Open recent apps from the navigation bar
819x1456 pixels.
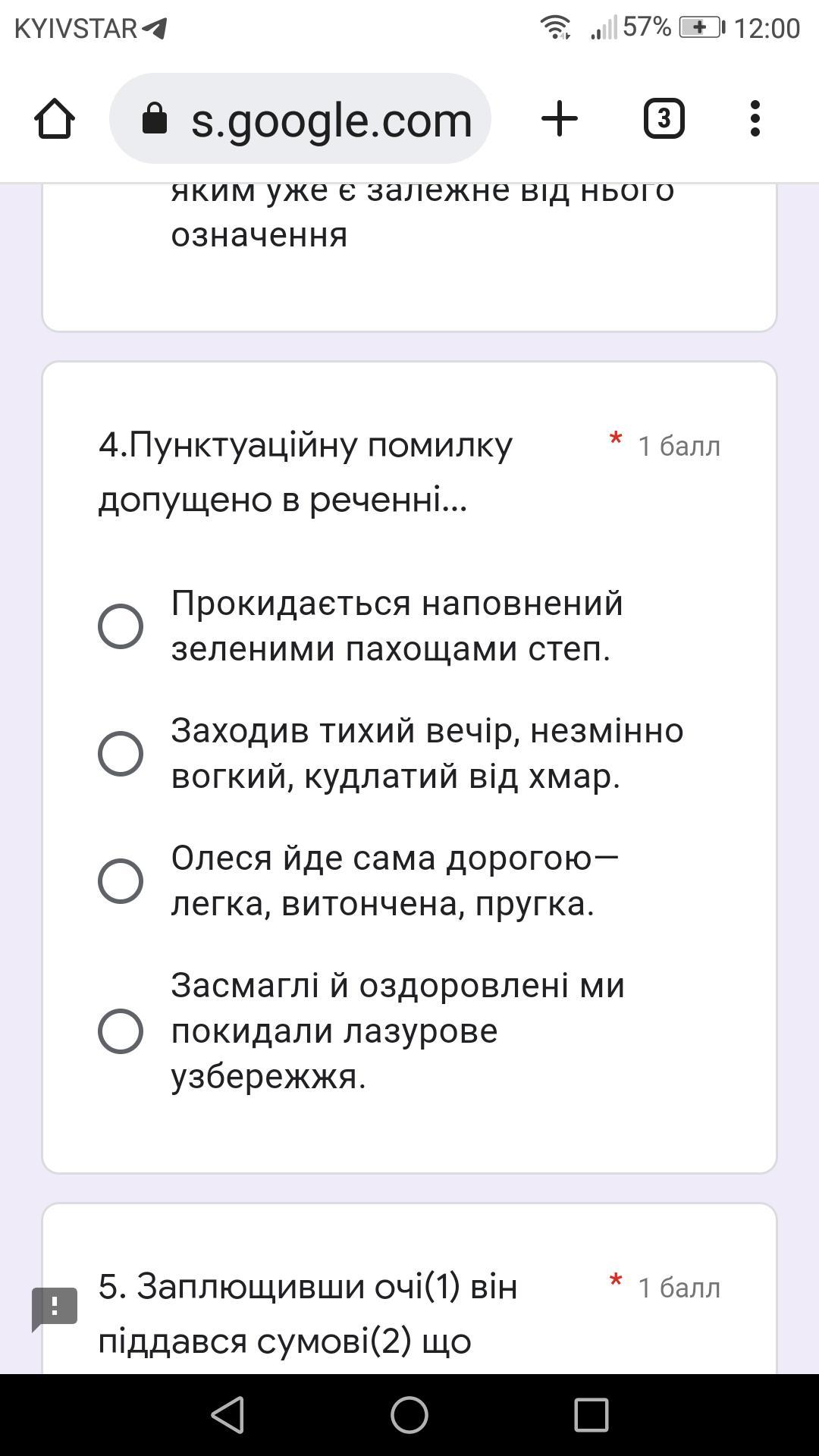(x=591, y=1415)
